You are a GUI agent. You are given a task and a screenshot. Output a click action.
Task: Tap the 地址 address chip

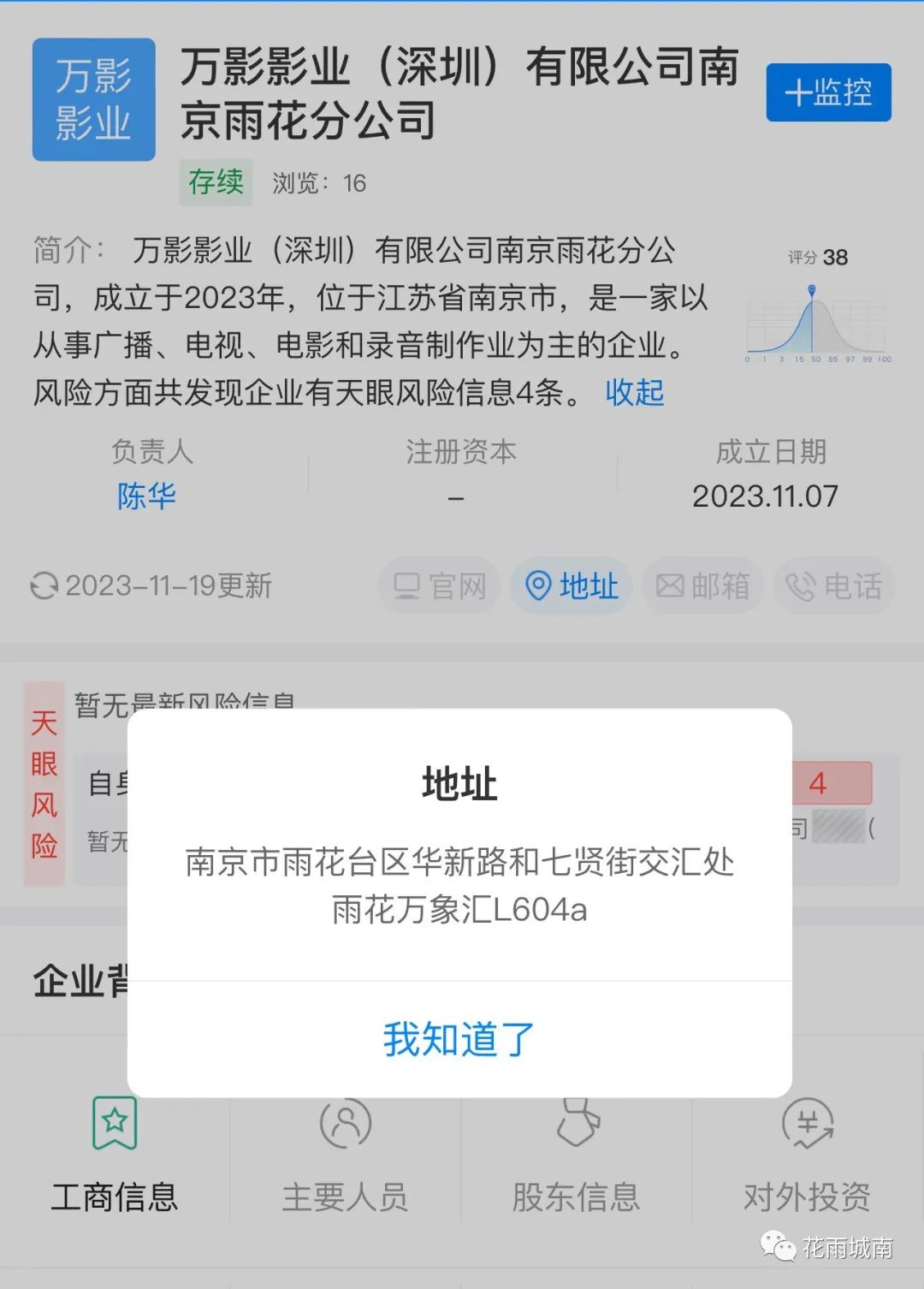571,586
